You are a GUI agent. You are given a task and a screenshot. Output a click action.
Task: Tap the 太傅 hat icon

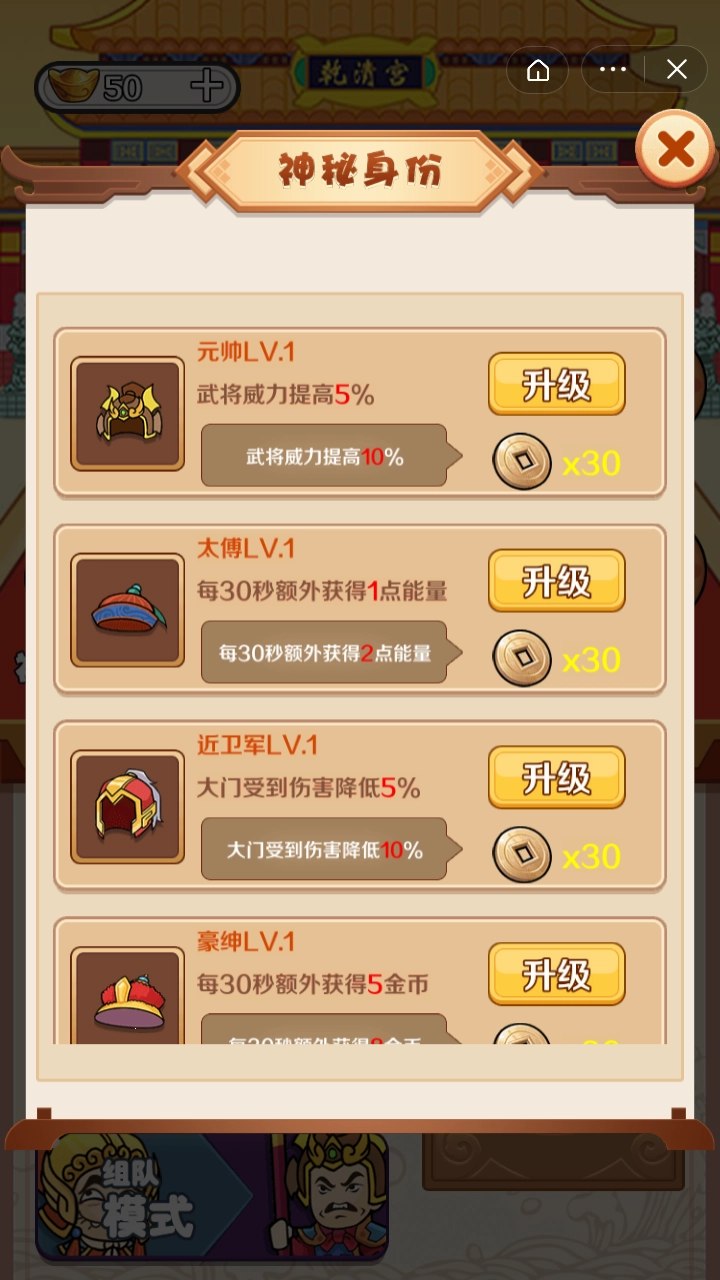click(127, 609)
